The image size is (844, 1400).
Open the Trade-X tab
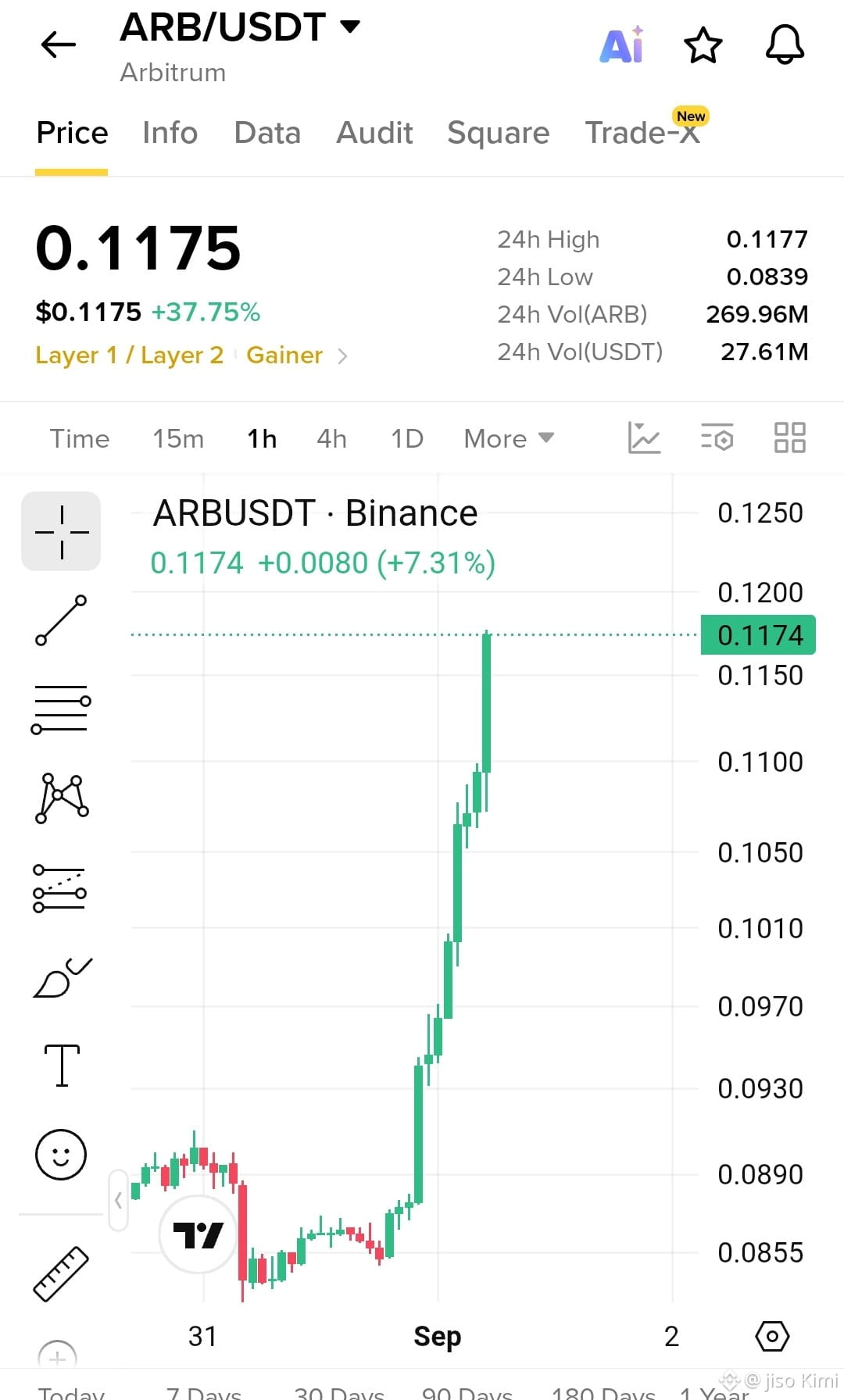coord(642,133)
